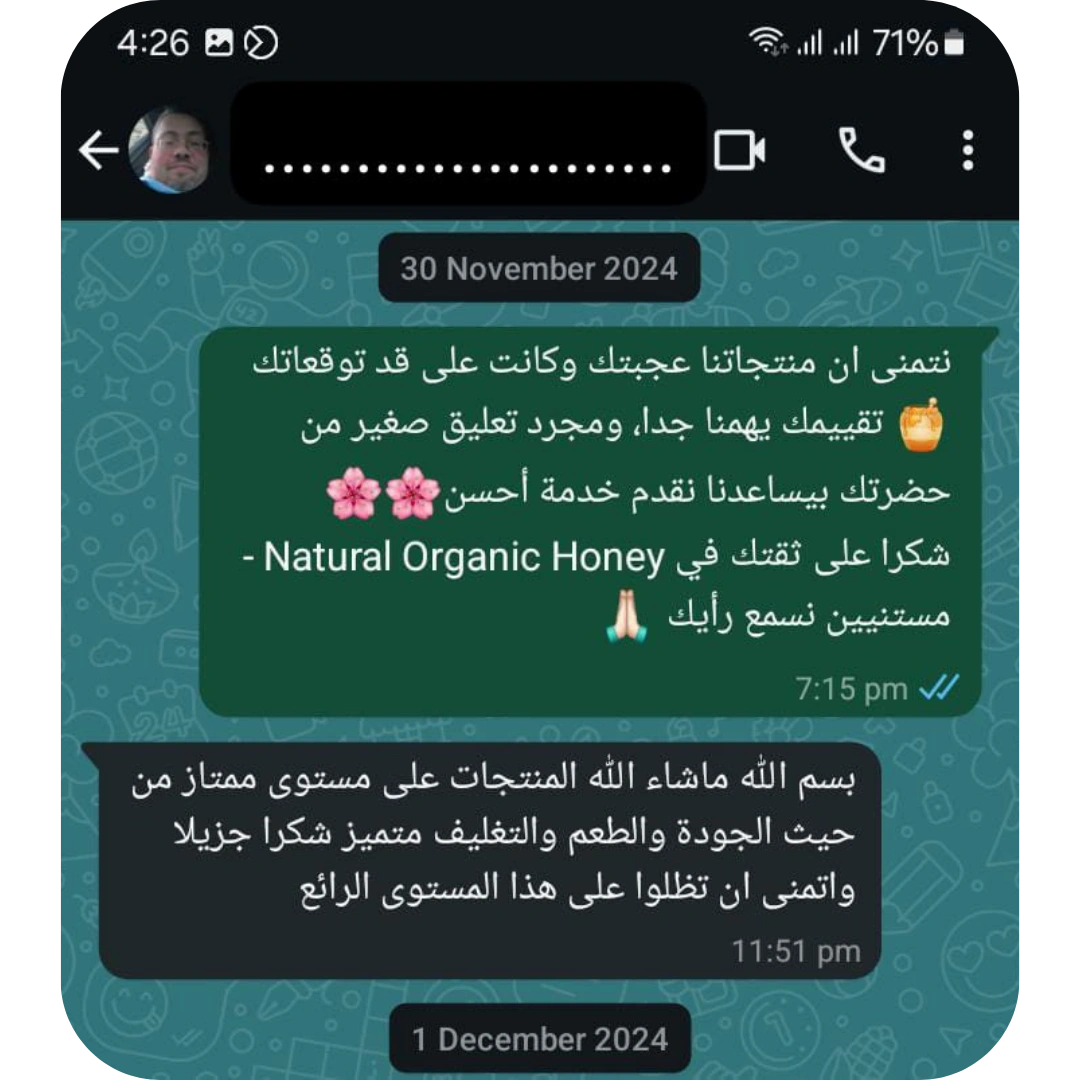Screen dimensions: 1080x1080
Task: Start a voice call
Action: click(861, 151)
